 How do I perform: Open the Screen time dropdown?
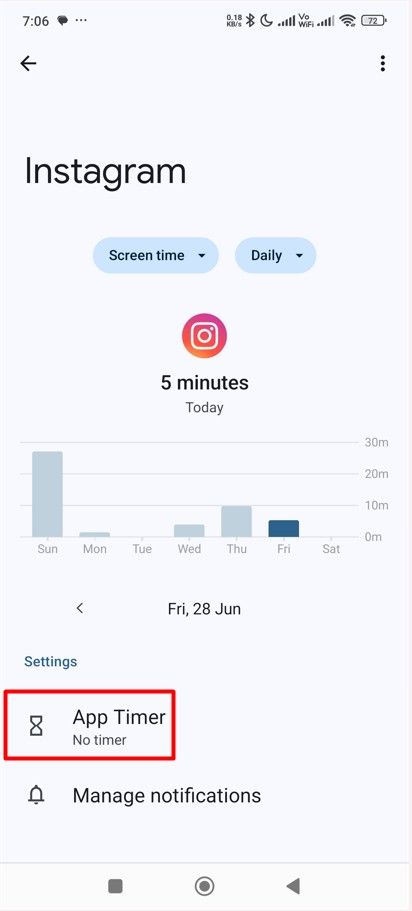pyautogui.click(x=156, y=255)
